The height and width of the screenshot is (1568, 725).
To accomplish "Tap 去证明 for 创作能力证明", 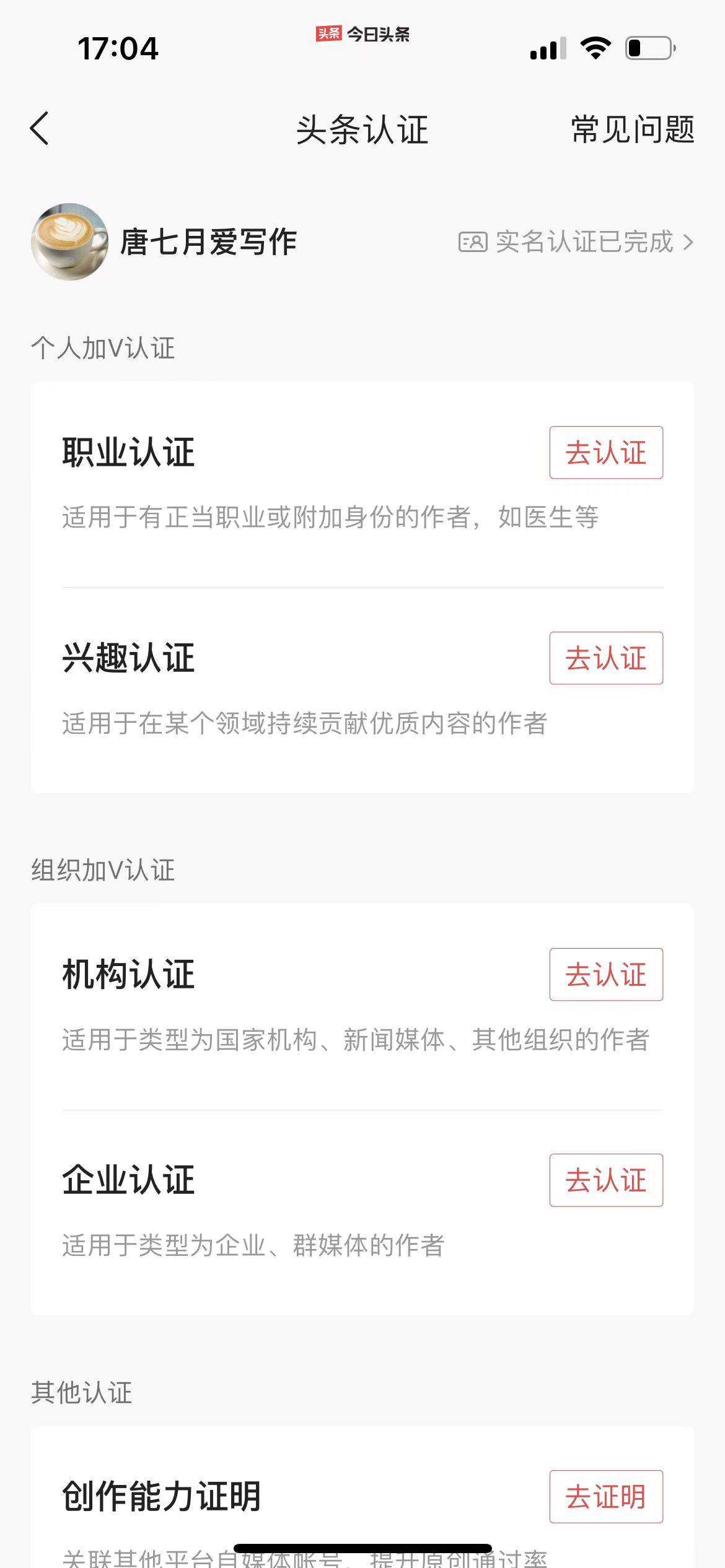I will pyautogui.click(x=605, y=1495).
